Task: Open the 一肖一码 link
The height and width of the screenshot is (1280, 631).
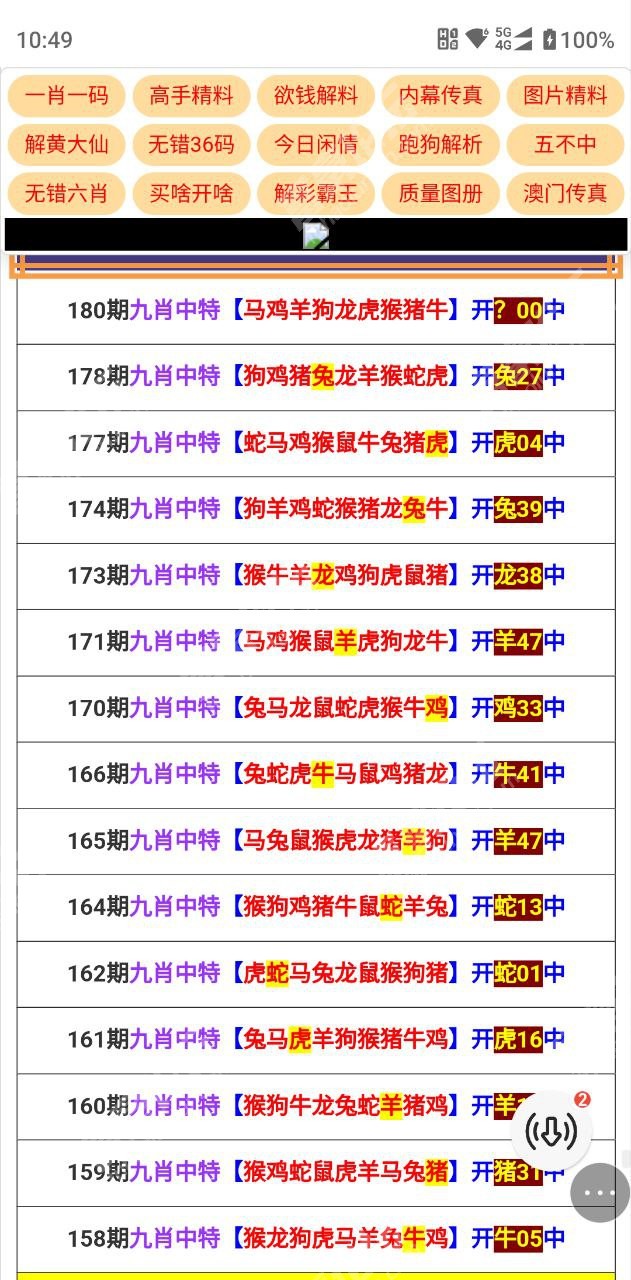Action: pyautogui.click(x=66, y=97)
